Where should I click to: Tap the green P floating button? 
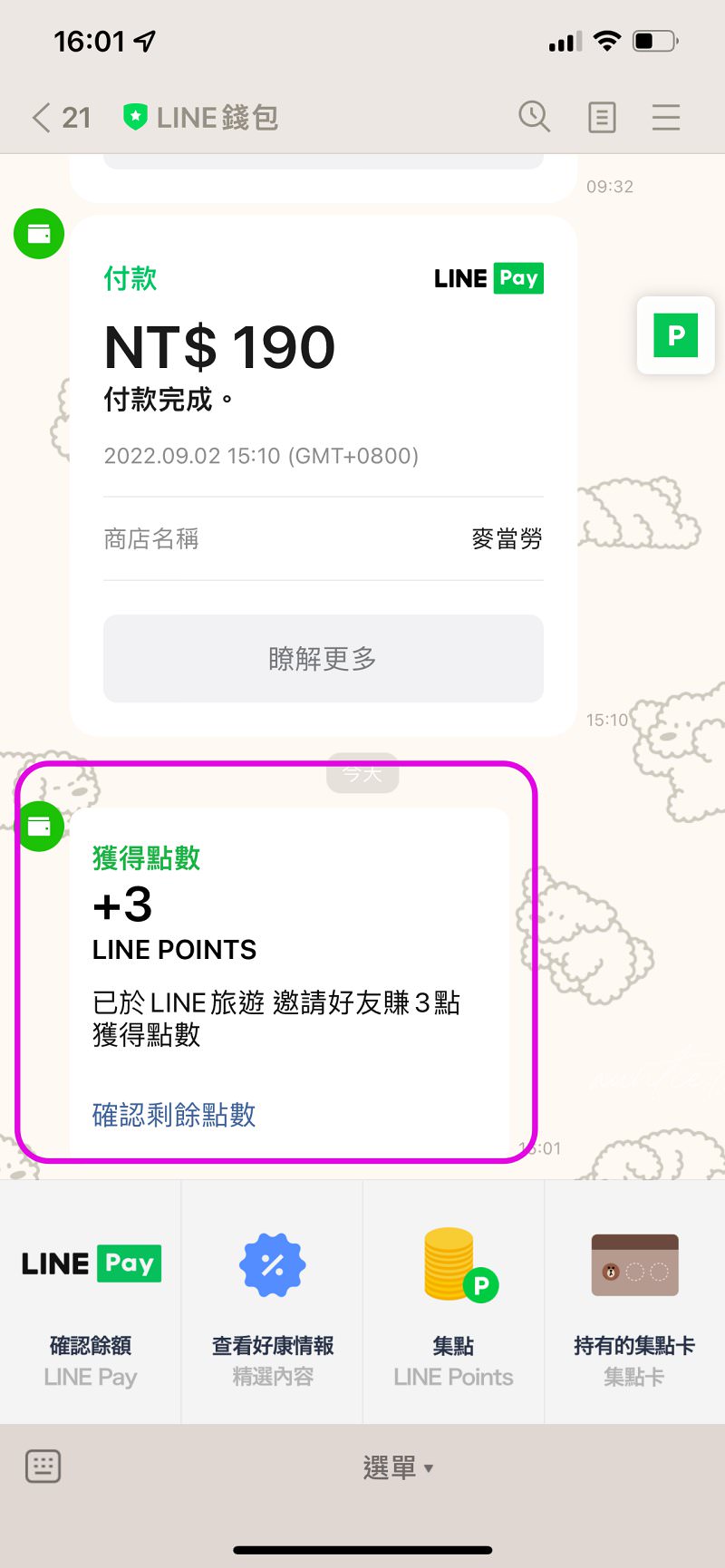(x=676, y=335)
